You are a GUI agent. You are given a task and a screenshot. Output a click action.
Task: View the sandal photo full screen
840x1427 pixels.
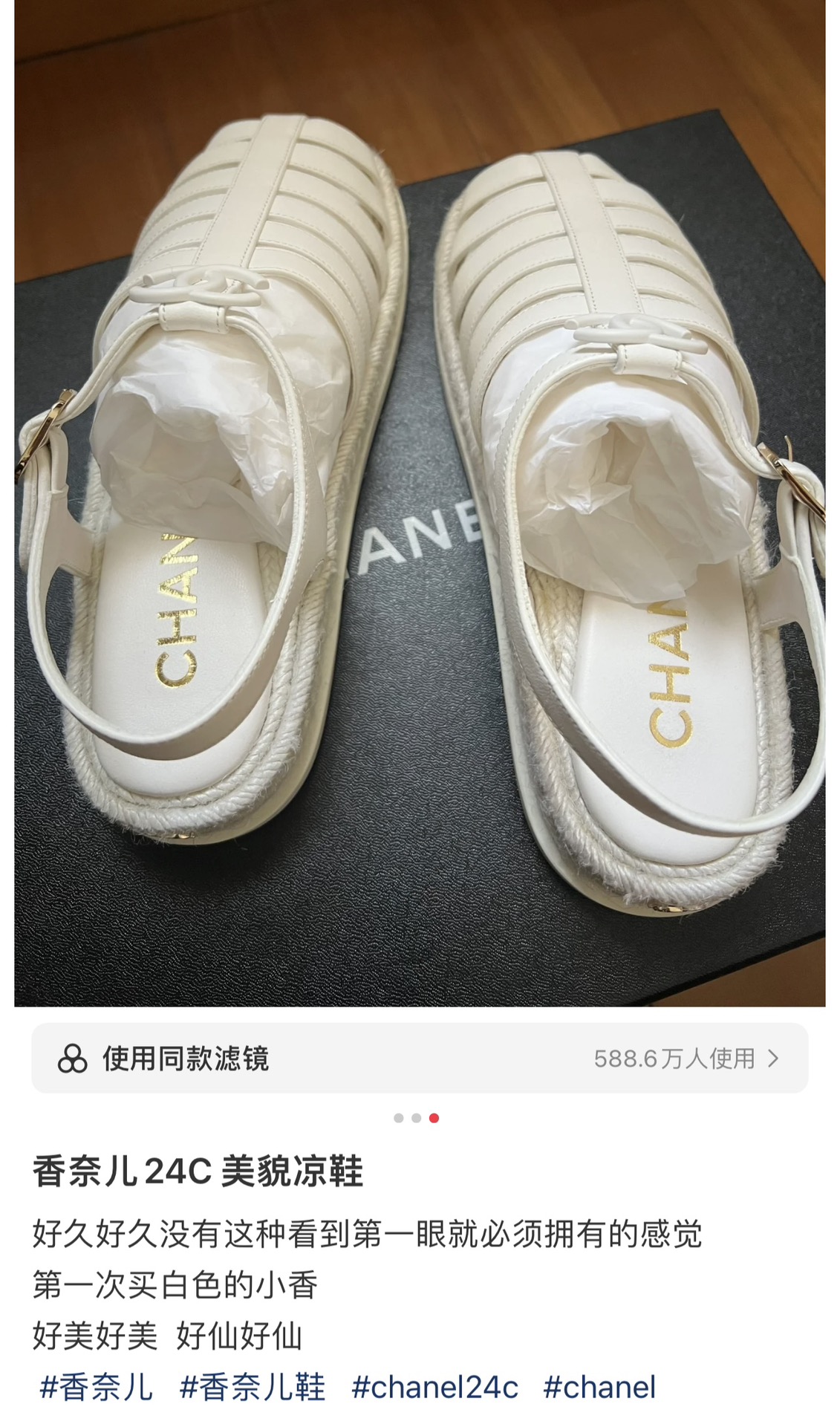tap(420, 503)
